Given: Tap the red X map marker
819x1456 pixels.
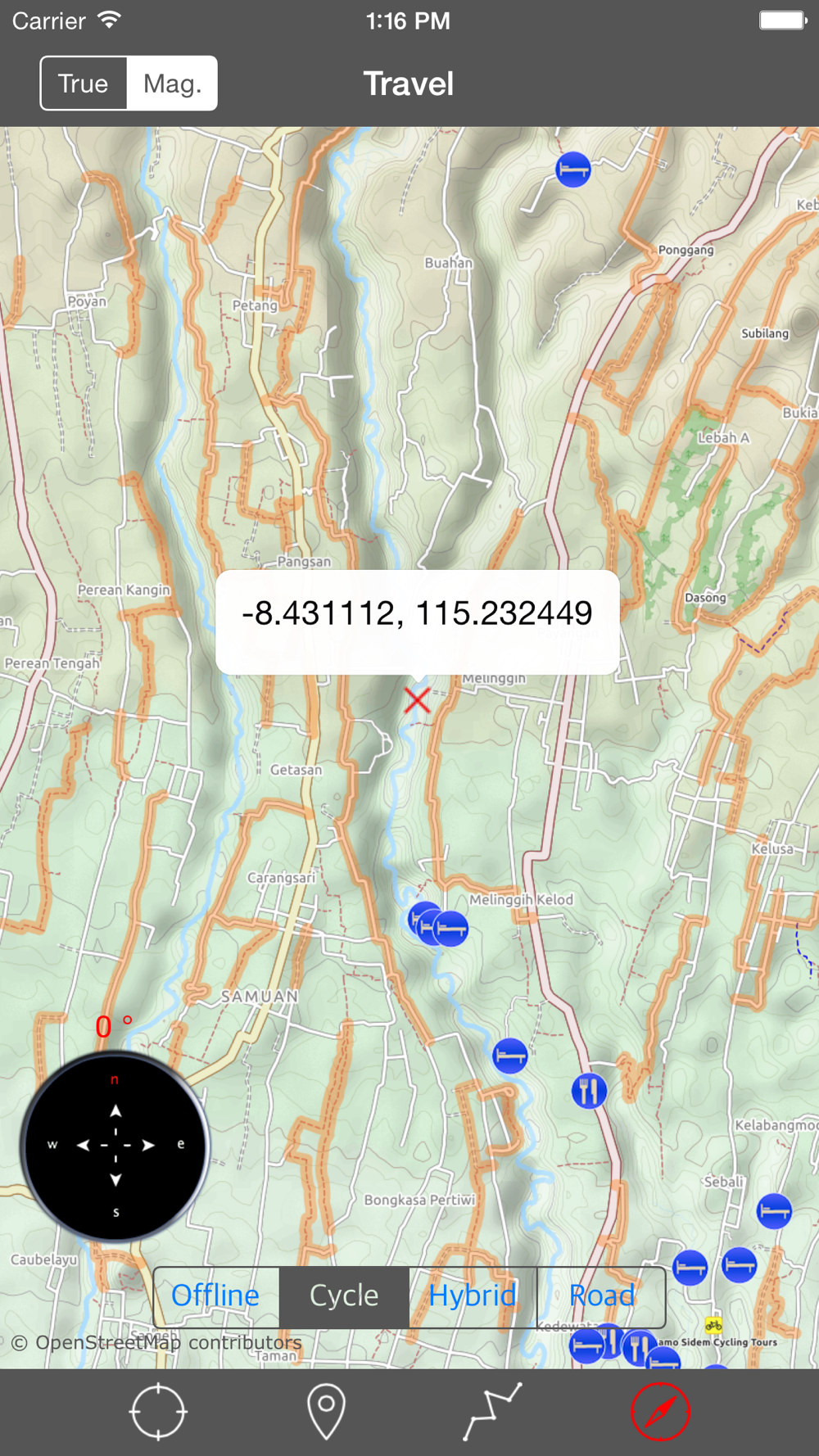Looking at the screenshot, I should pos(417,700).
